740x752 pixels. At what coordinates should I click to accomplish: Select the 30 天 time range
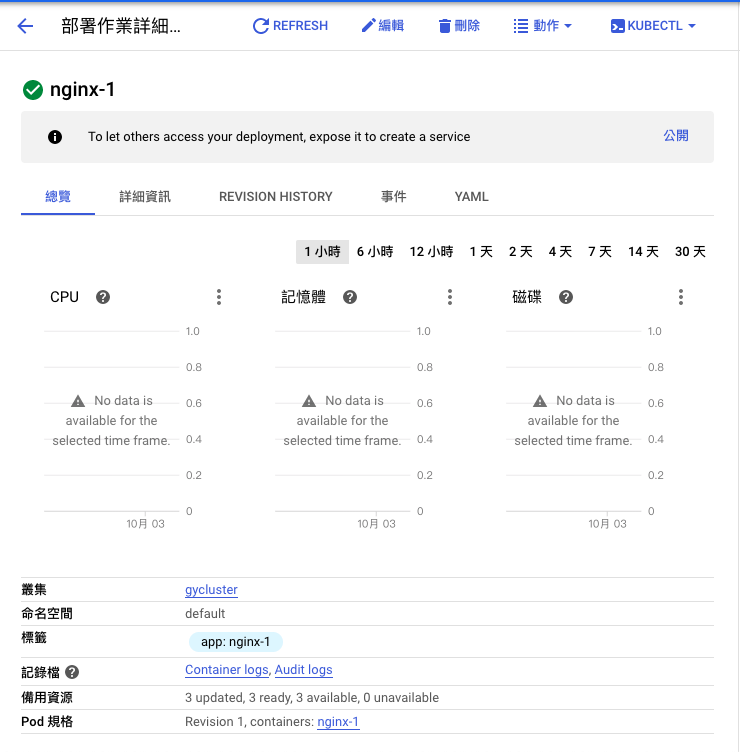coord(690,252)
